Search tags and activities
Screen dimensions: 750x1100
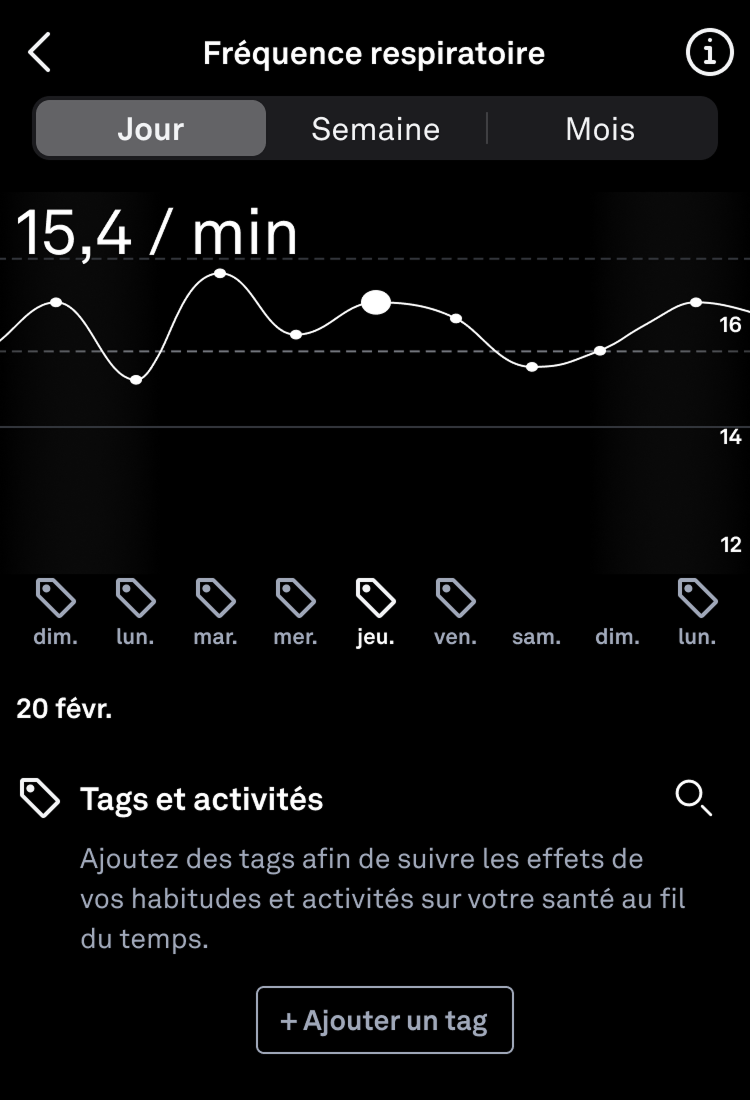point(693,798)
